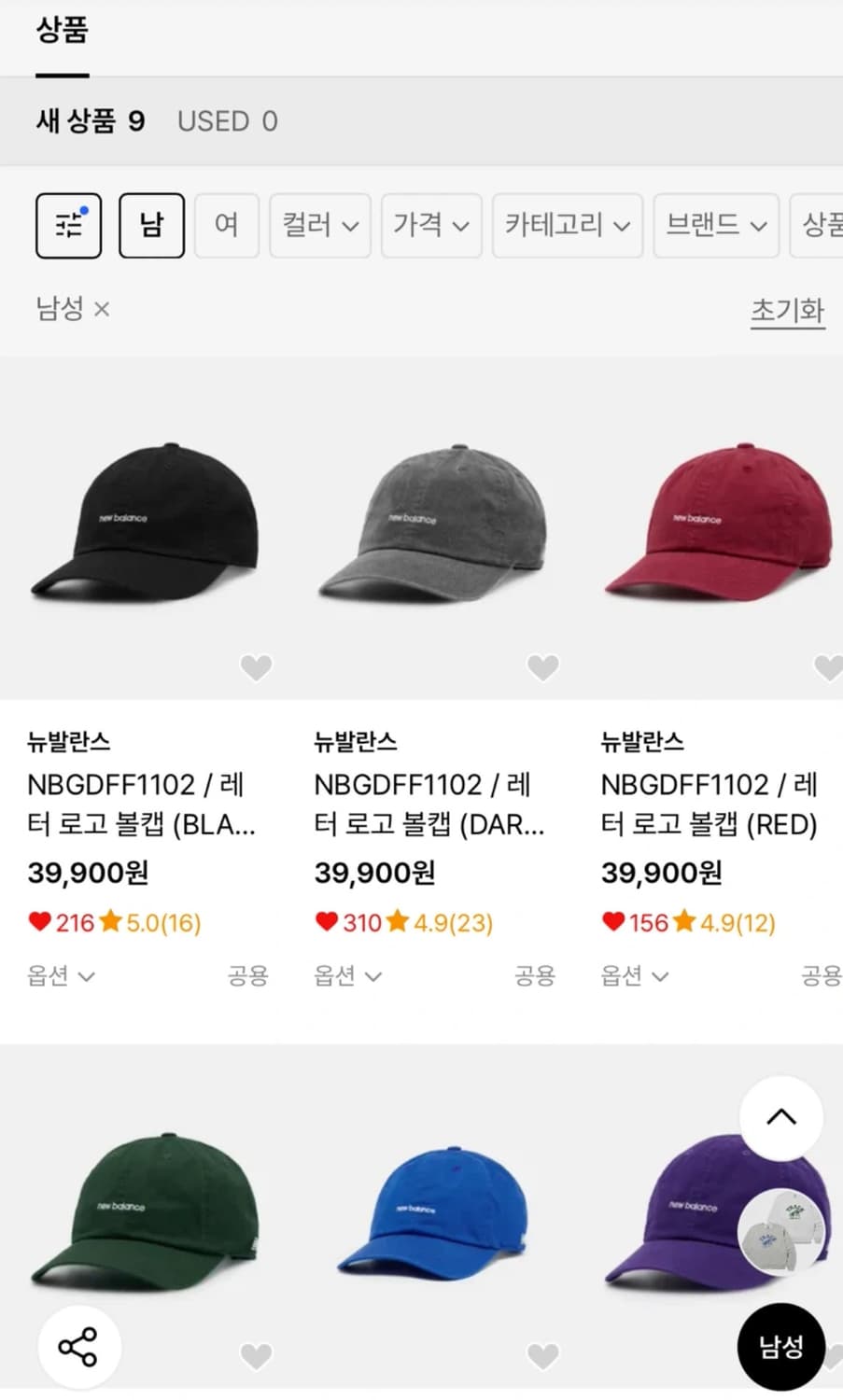Open the 옵션 selector under the black cap
This screenshot has height=1400, width=843.
[x=59, y=974]
